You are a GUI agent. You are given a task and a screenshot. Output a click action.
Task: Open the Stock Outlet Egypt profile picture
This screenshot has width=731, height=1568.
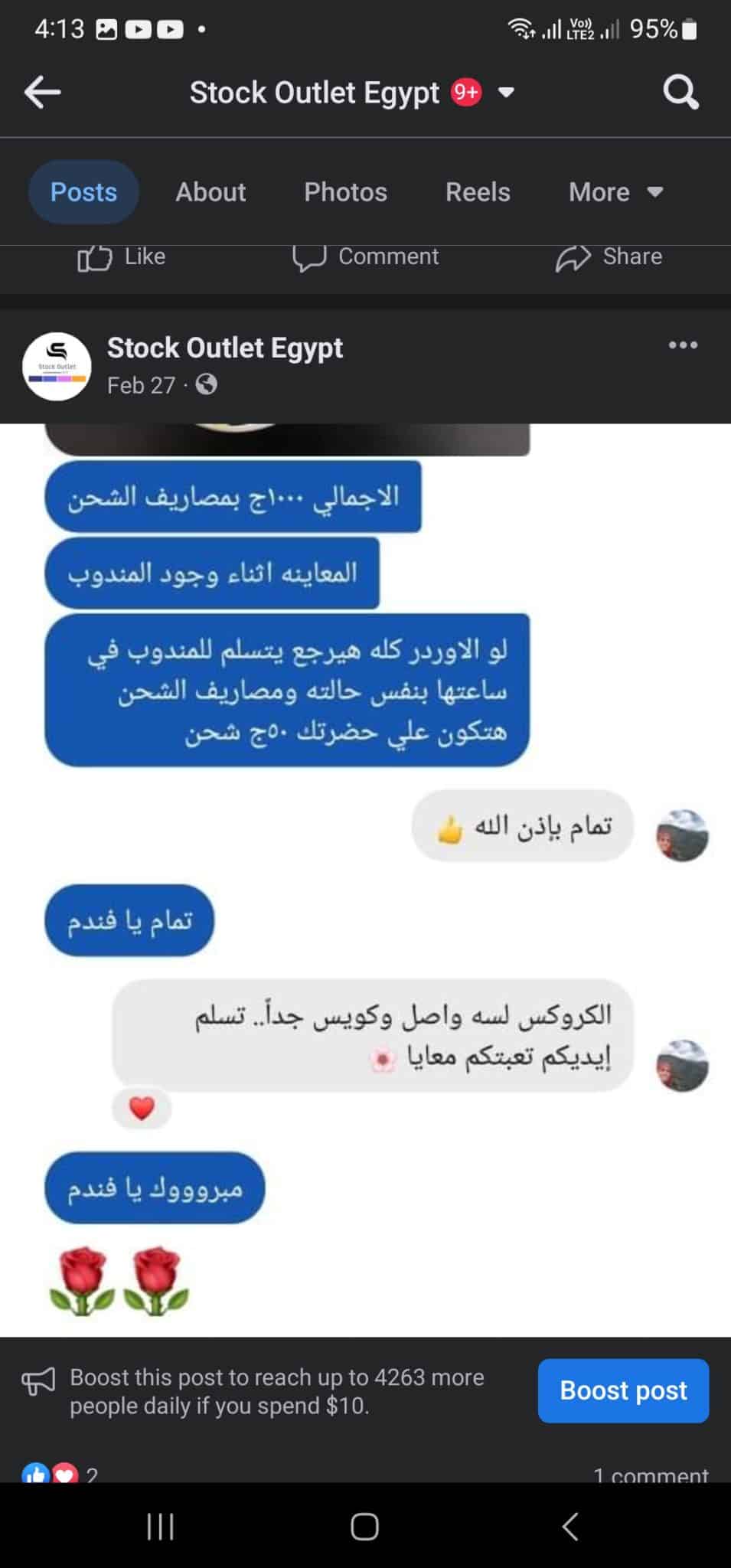tap(57, 366)
